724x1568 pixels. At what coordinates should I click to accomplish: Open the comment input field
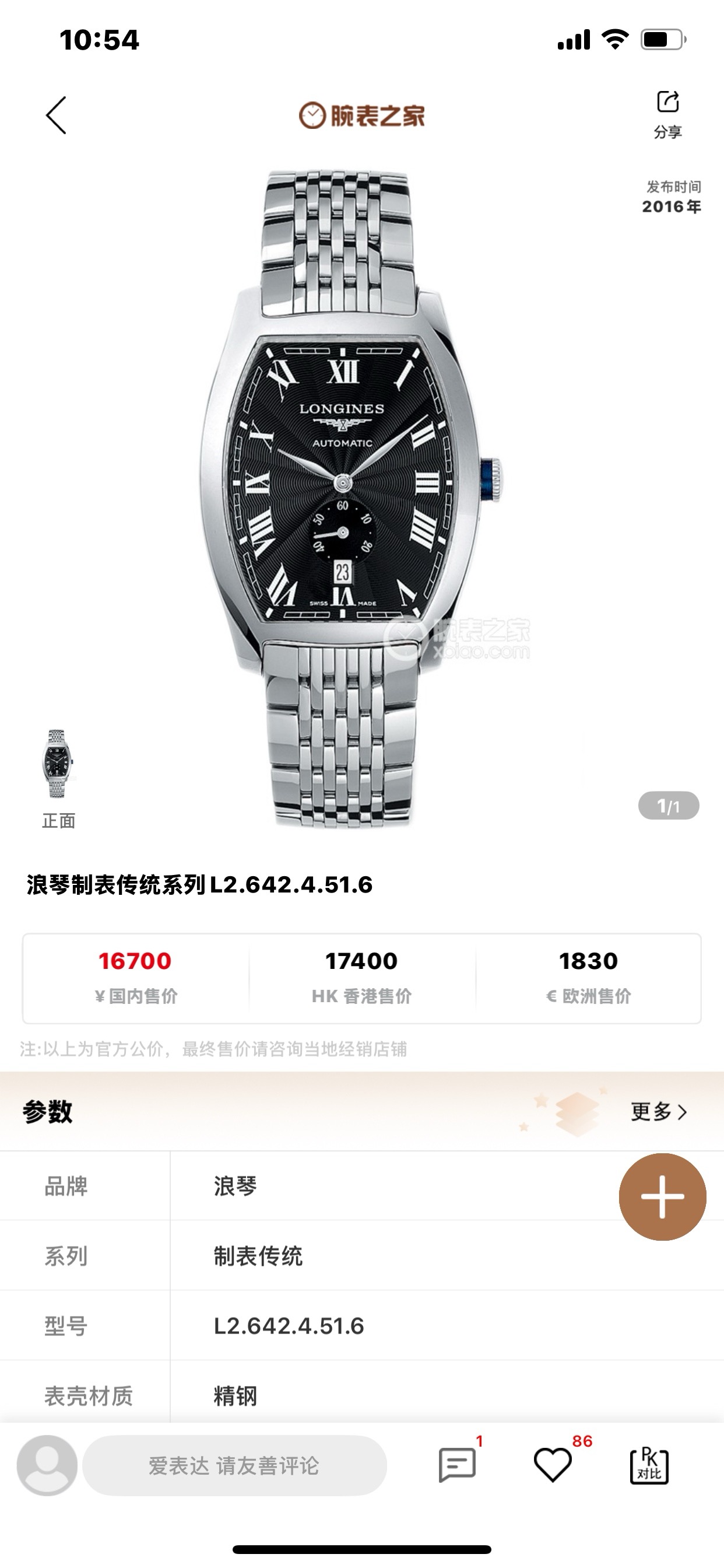click(234, 1465)
